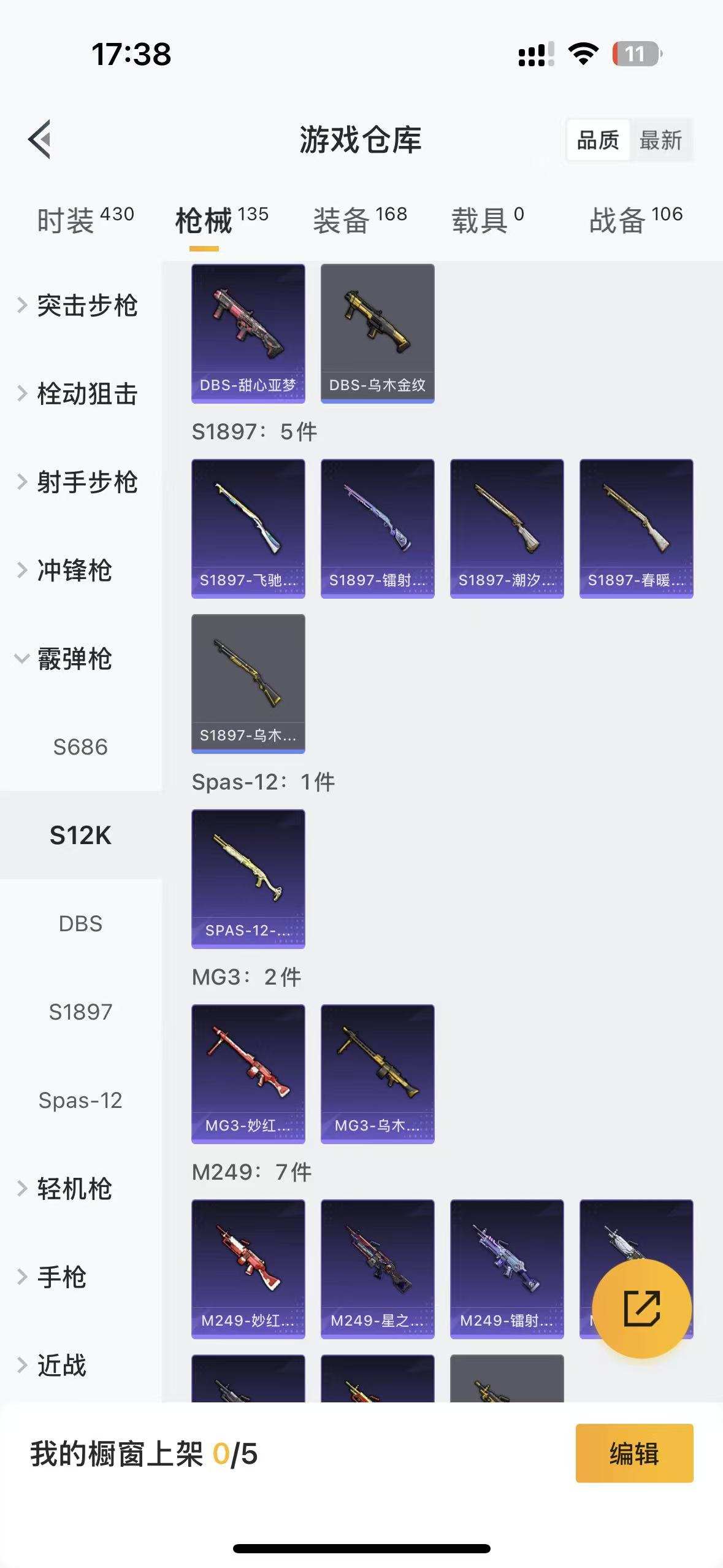Sort items by 最新
This screenshot has width=723, height=1568.
pos(660,140)
